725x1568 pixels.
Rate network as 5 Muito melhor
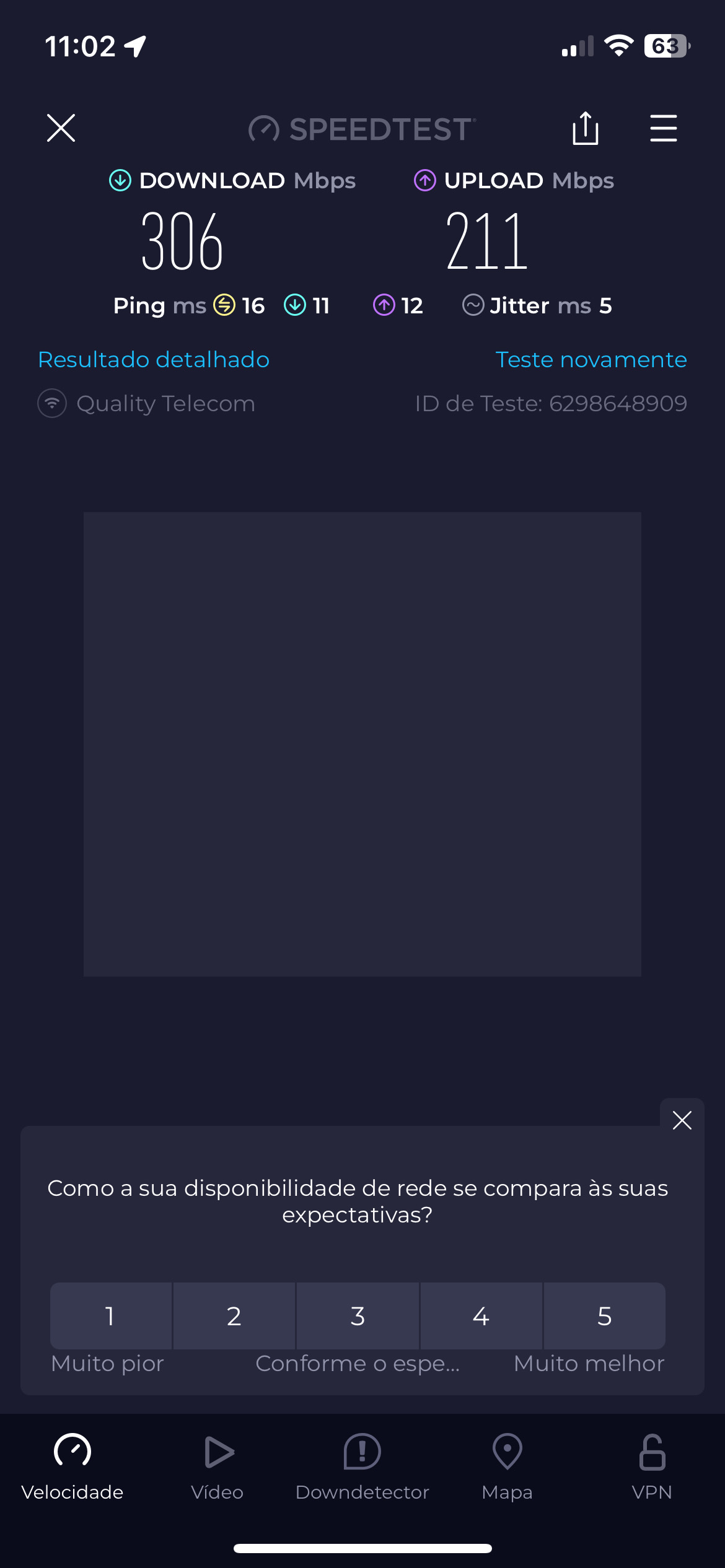(x=604, y=1316)
